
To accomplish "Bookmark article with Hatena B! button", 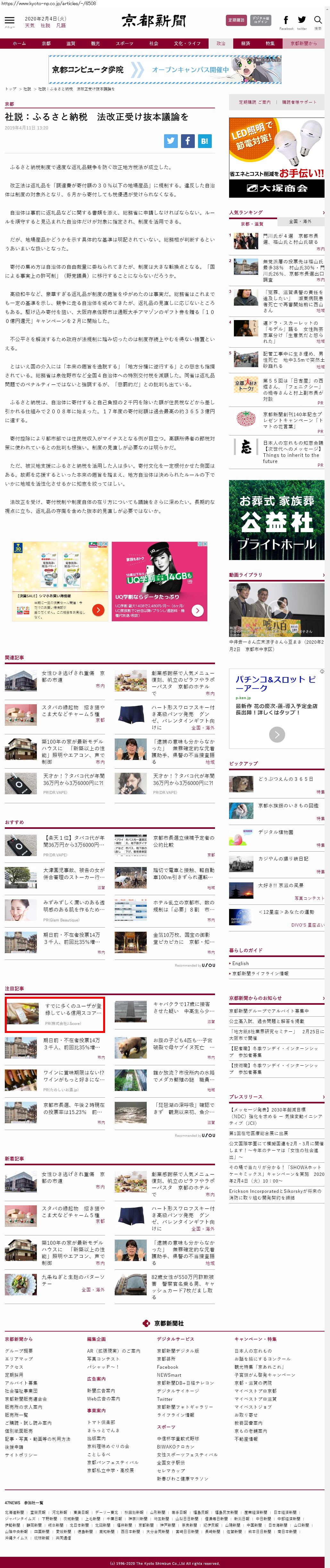I will point(204,141).
